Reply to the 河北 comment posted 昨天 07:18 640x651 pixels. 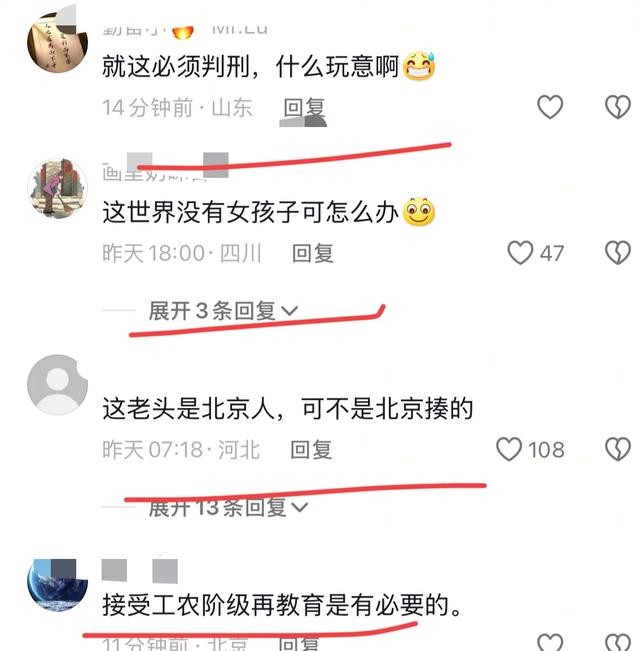coord(311,450)
